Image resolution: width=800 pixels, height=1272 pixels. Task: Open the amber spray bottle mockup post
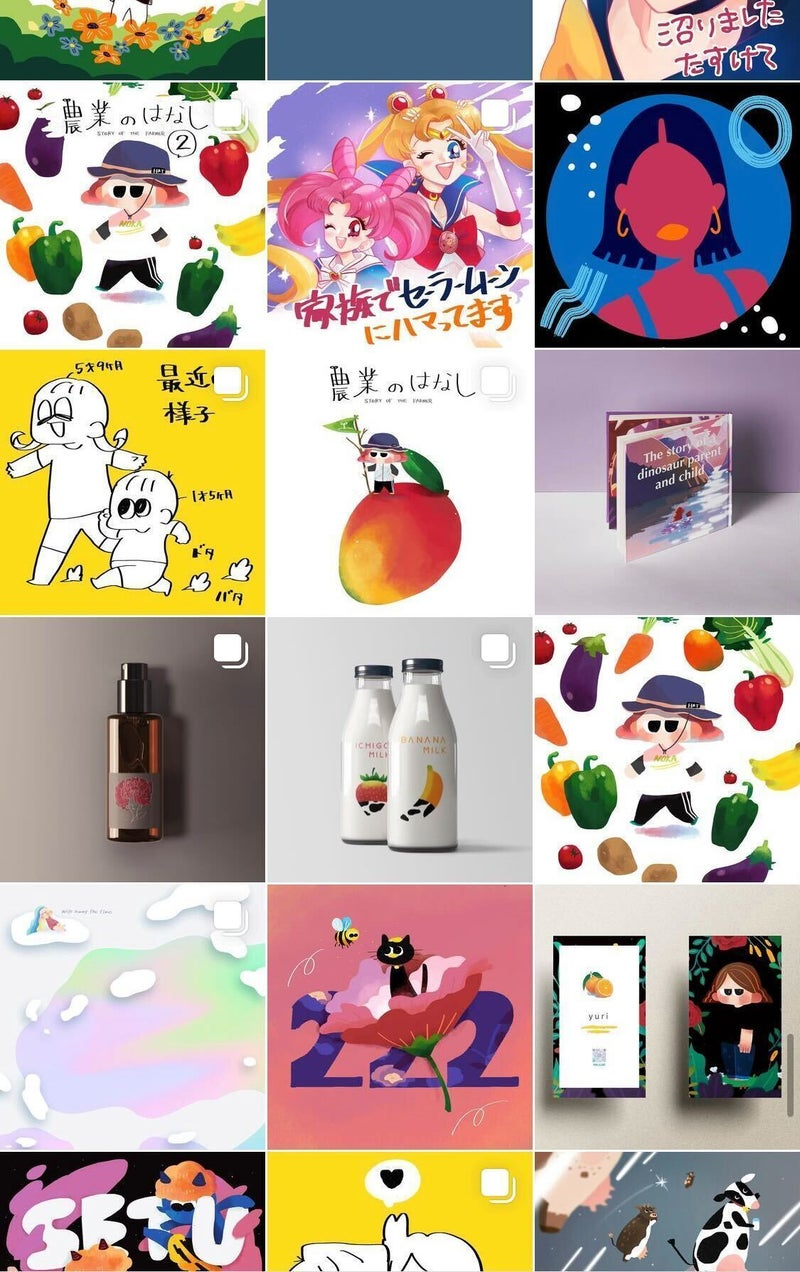tap(132, 749)
